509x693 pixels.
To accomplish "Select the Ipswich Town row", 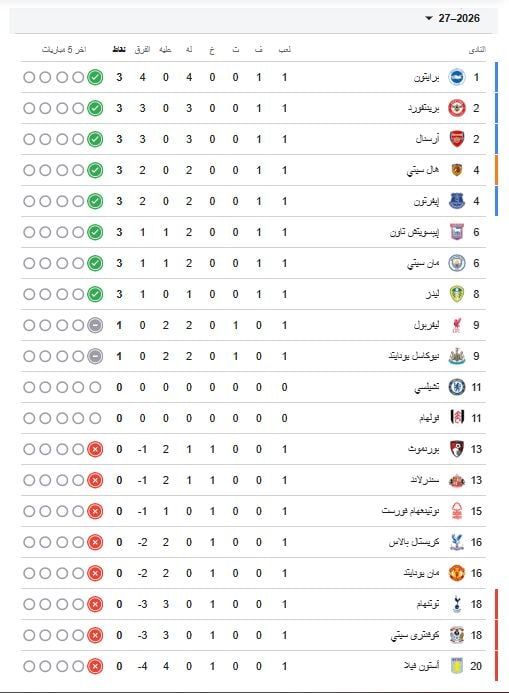I will click(253, 232).
